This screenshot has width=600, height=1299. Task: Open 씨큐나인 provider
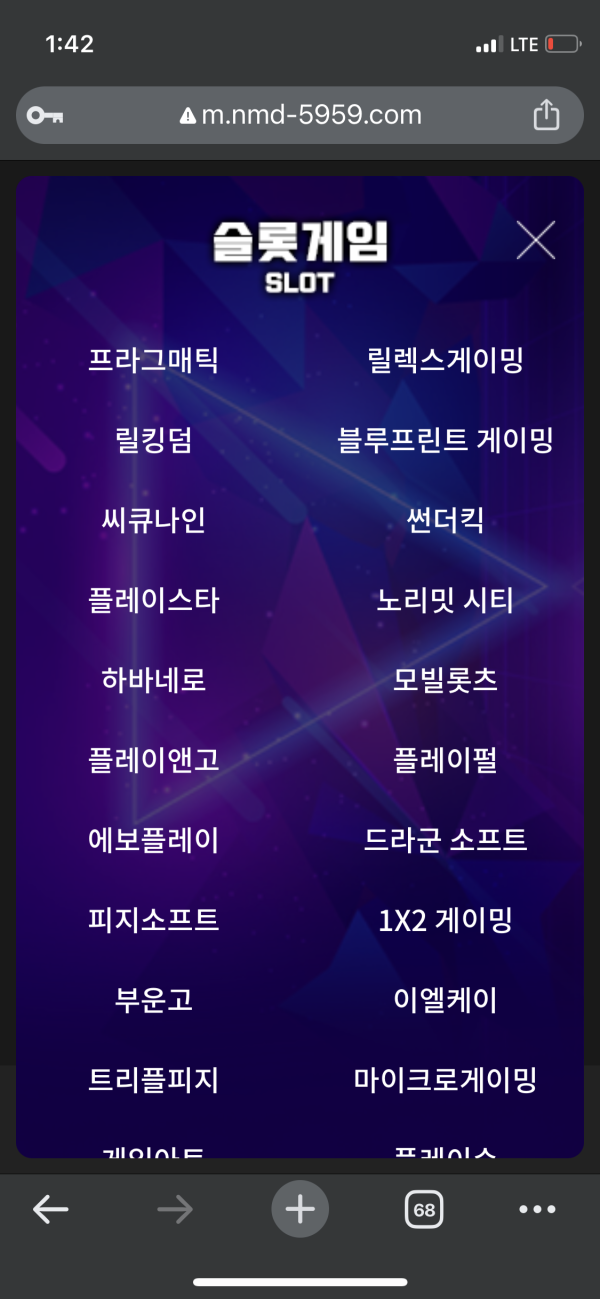click(153, 520)
